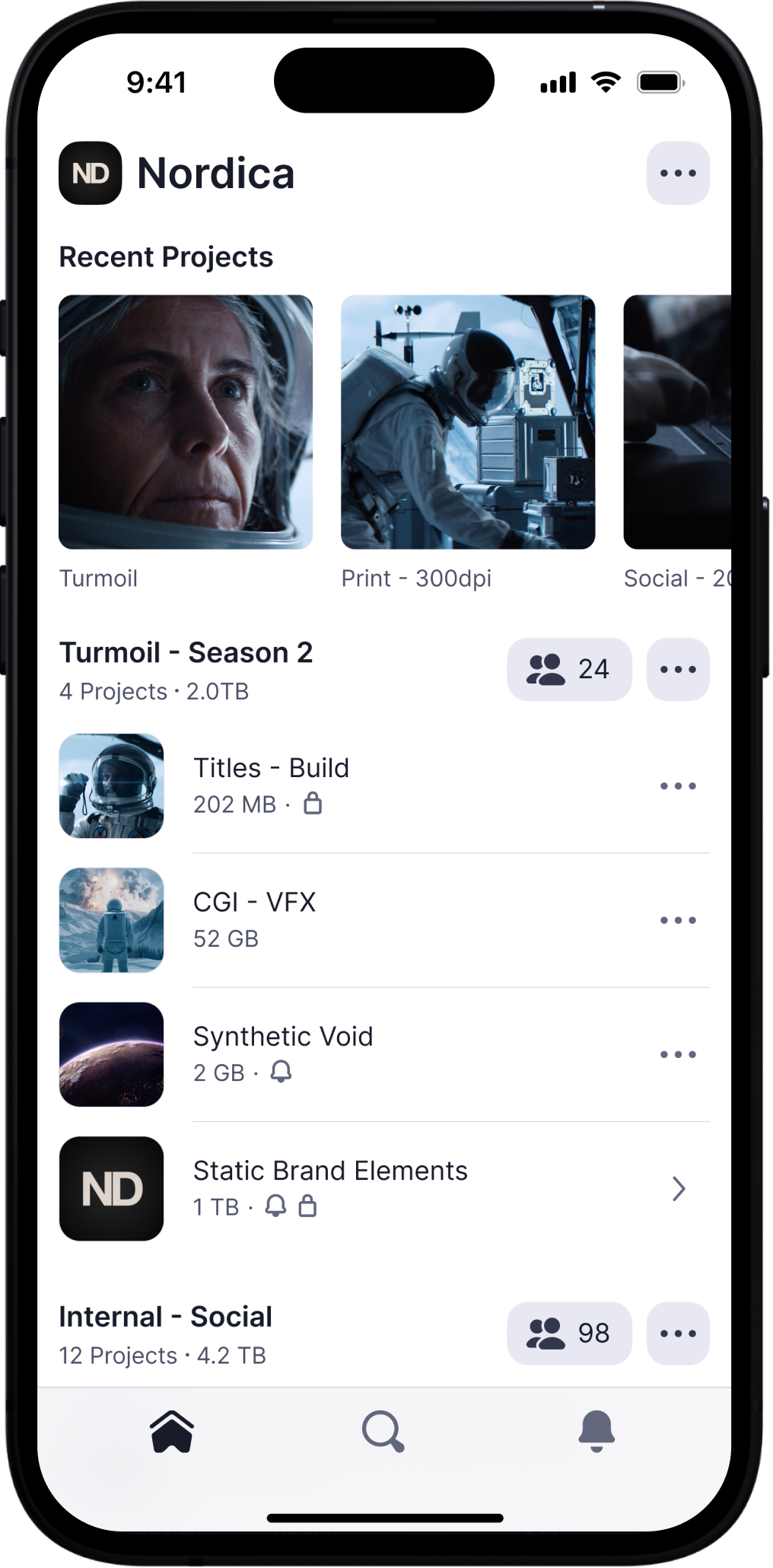The height and width of the screenshot is (1568, 773).
Task: Open more options for Internal - Social
Action: (x=678, y=1333)
